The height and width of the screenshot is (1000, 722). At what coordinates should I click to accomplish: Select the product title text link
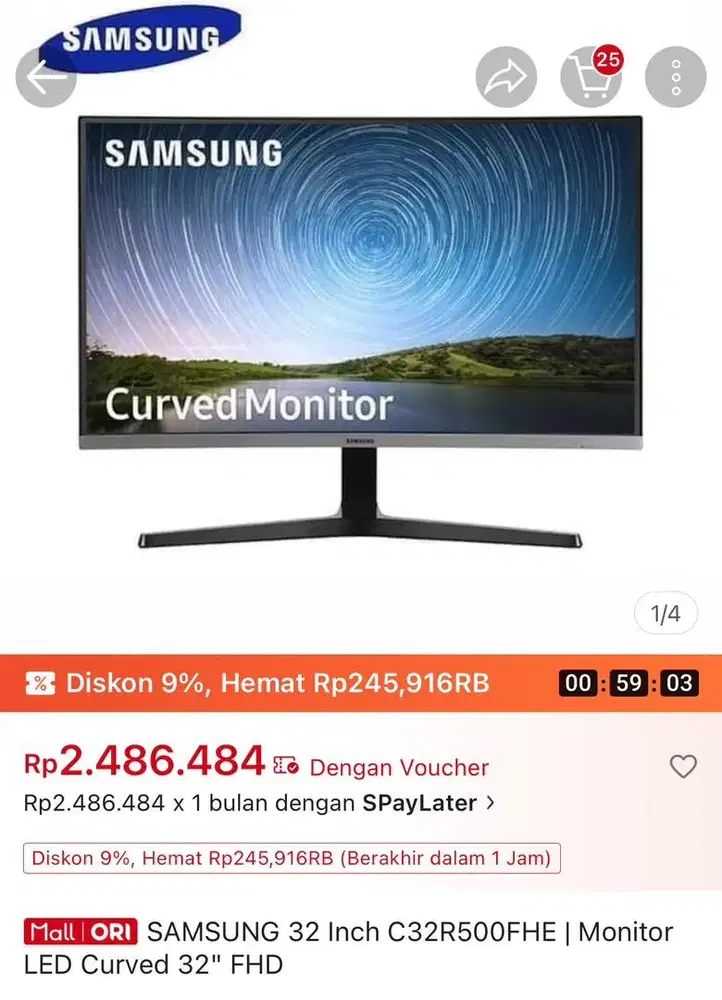400,948
